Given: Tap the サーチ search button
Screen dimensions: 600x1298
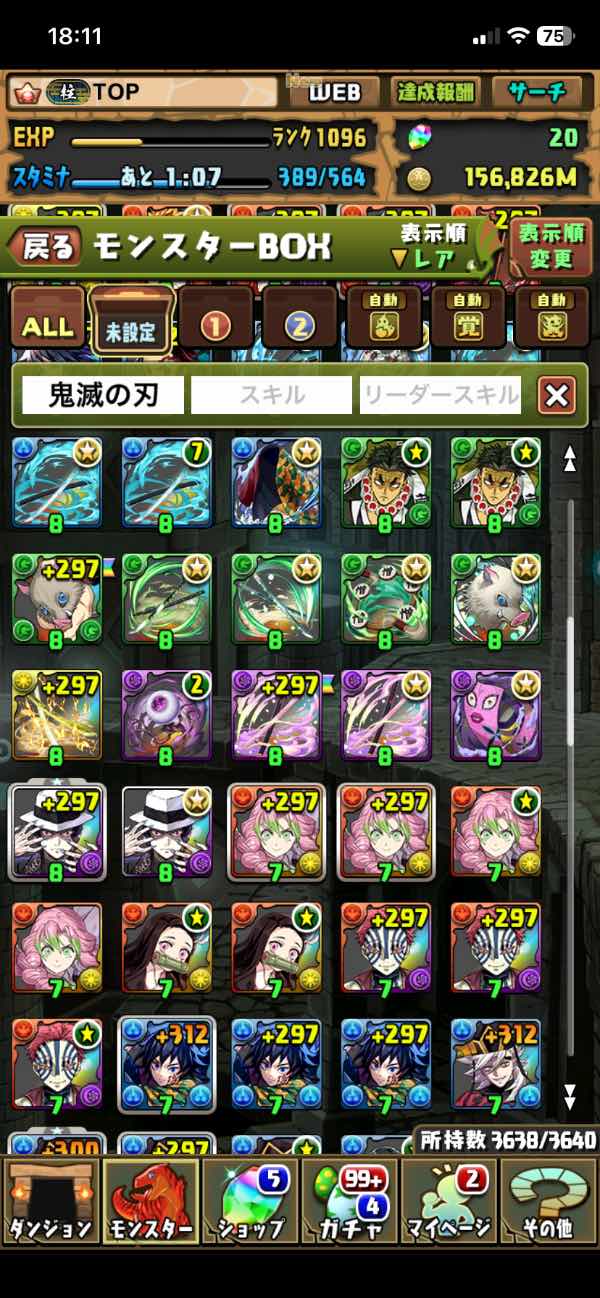Looking at the screenshot, I should coord(537,93).
